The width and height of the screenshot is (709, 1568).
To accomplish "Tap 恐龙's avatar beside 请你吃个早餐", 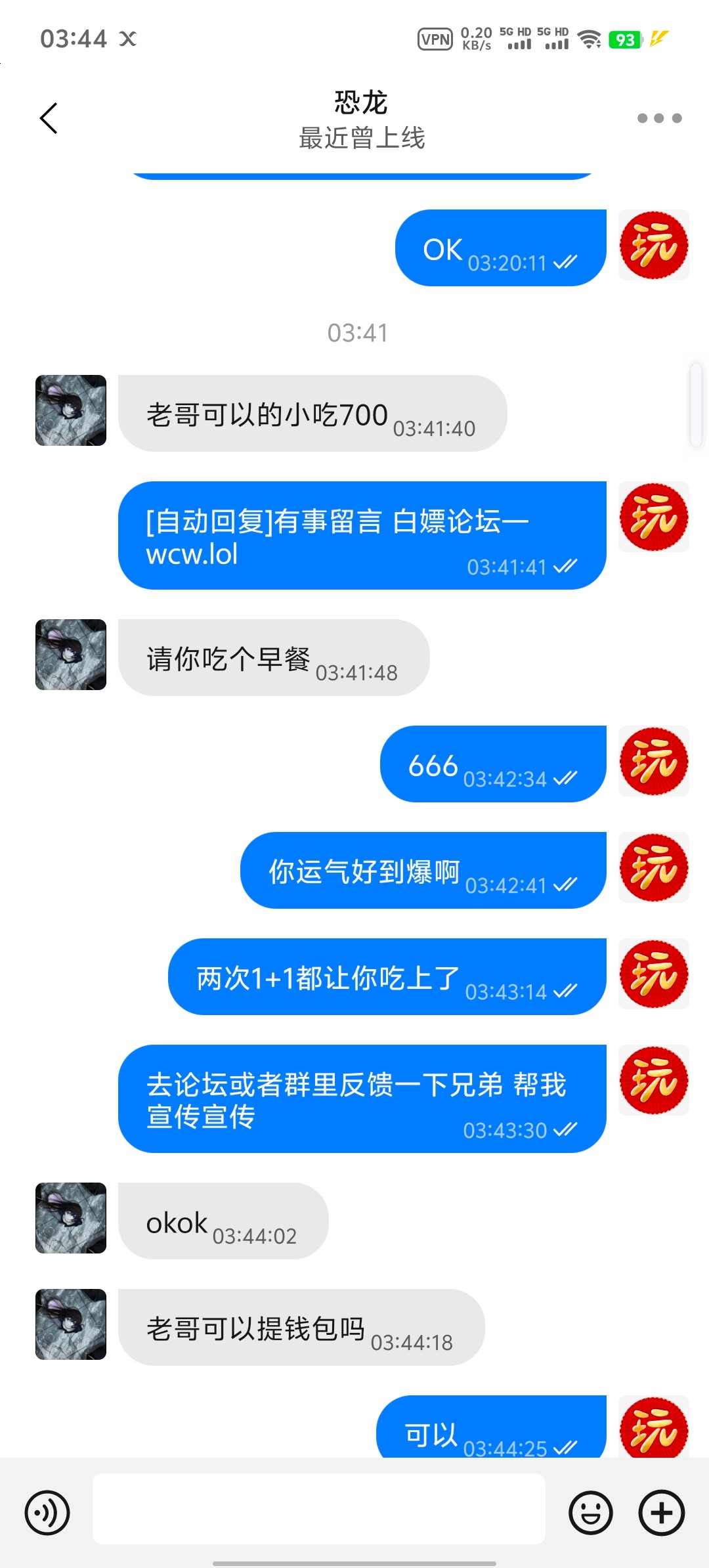I will (71, 655).
